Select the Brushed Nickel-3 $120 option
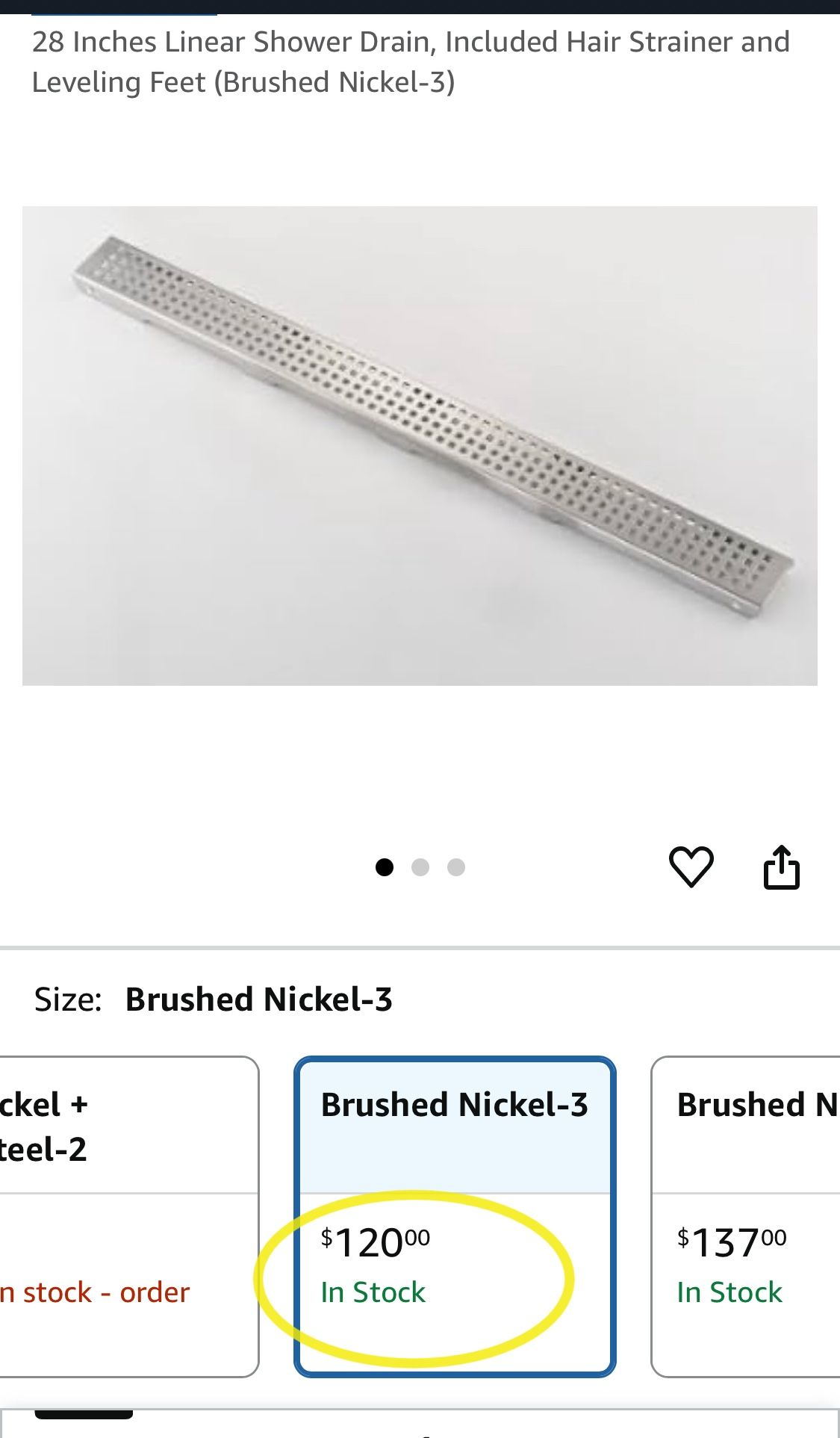Viewport: 840px width, 1438px height. pyautogui.click(x=455, y=1215)
